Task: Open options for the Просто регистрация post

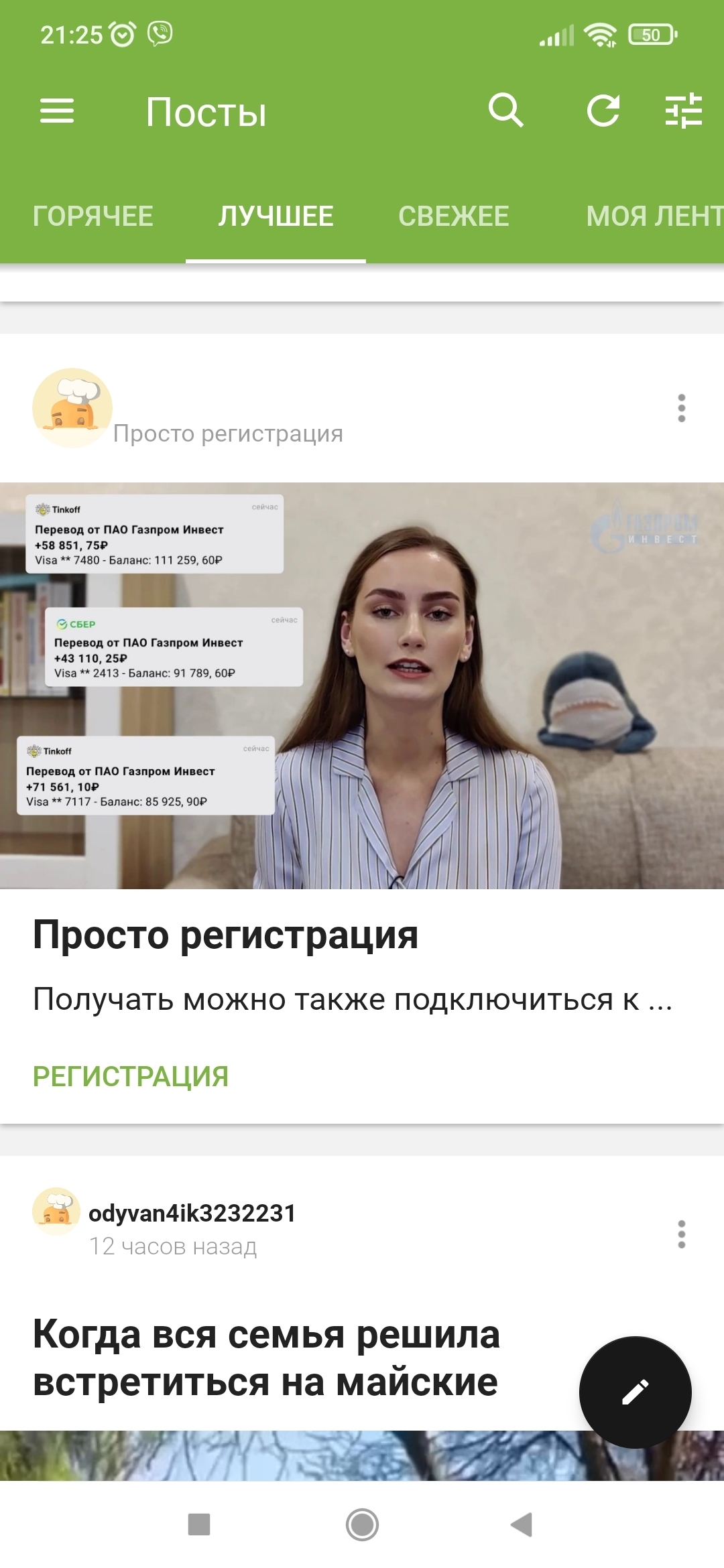Action: [x=682, y=408]
